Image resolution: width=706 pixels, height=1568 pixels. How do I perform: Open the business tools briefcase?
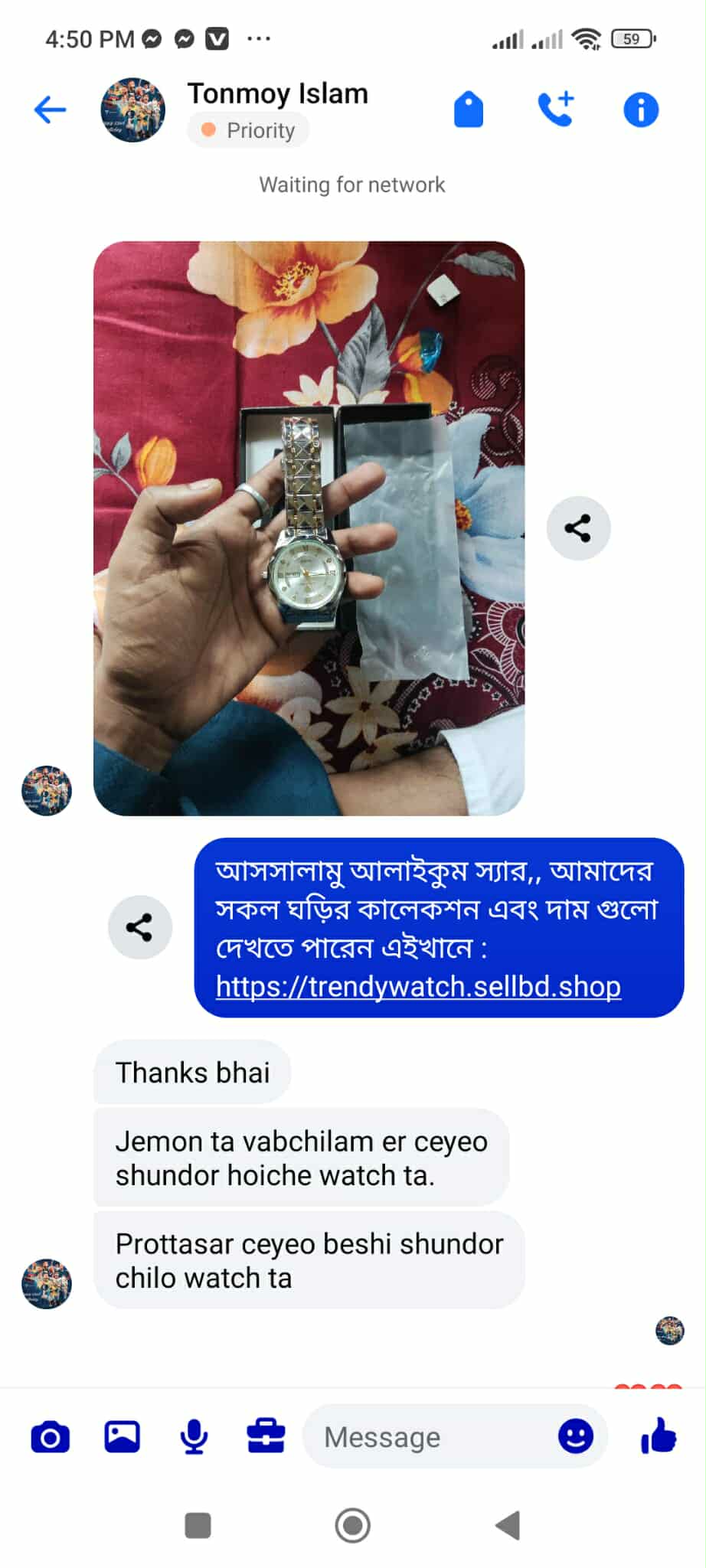coord(266,1437)
